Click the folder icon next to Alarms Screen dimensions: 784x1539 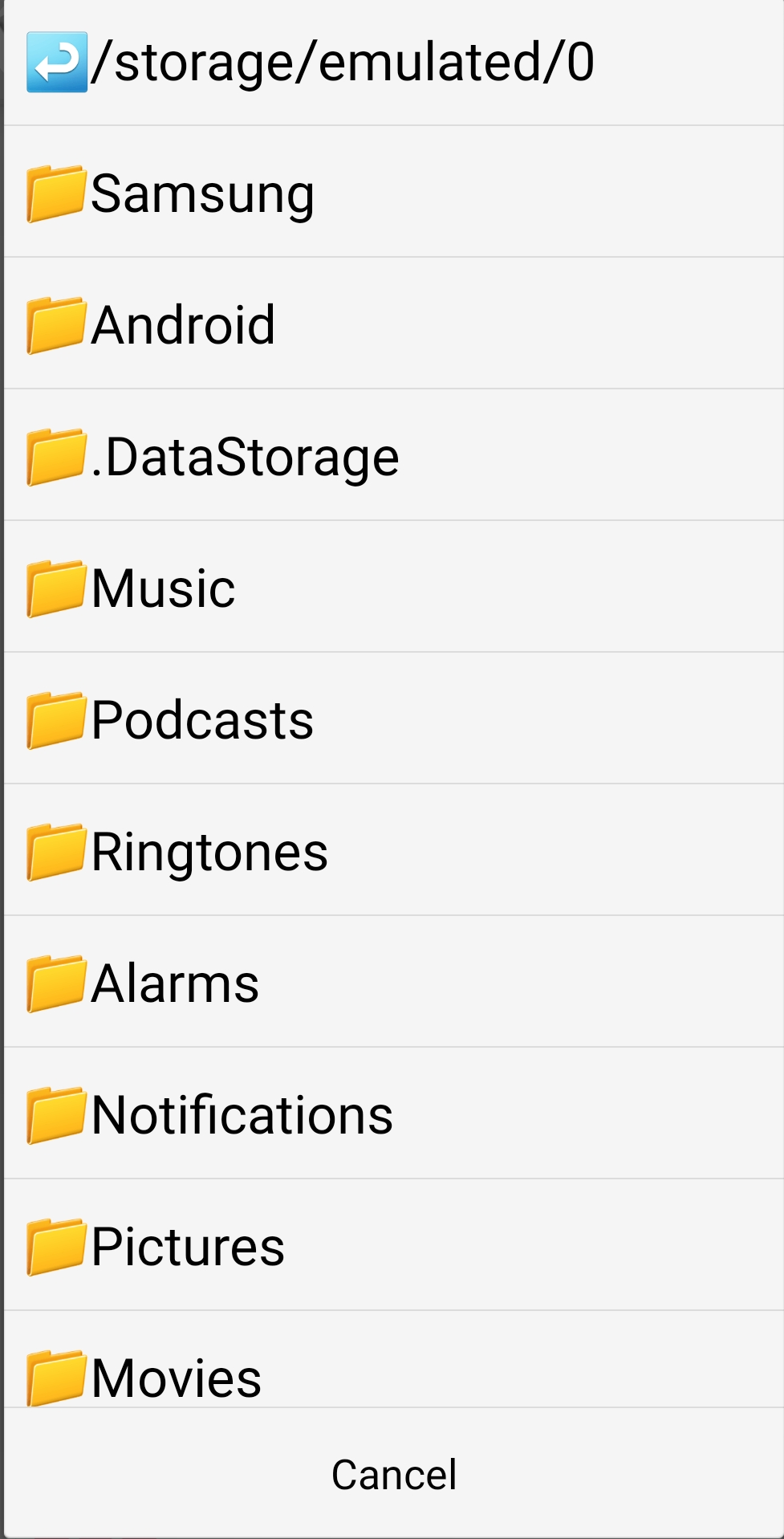[x=56, y=981]
